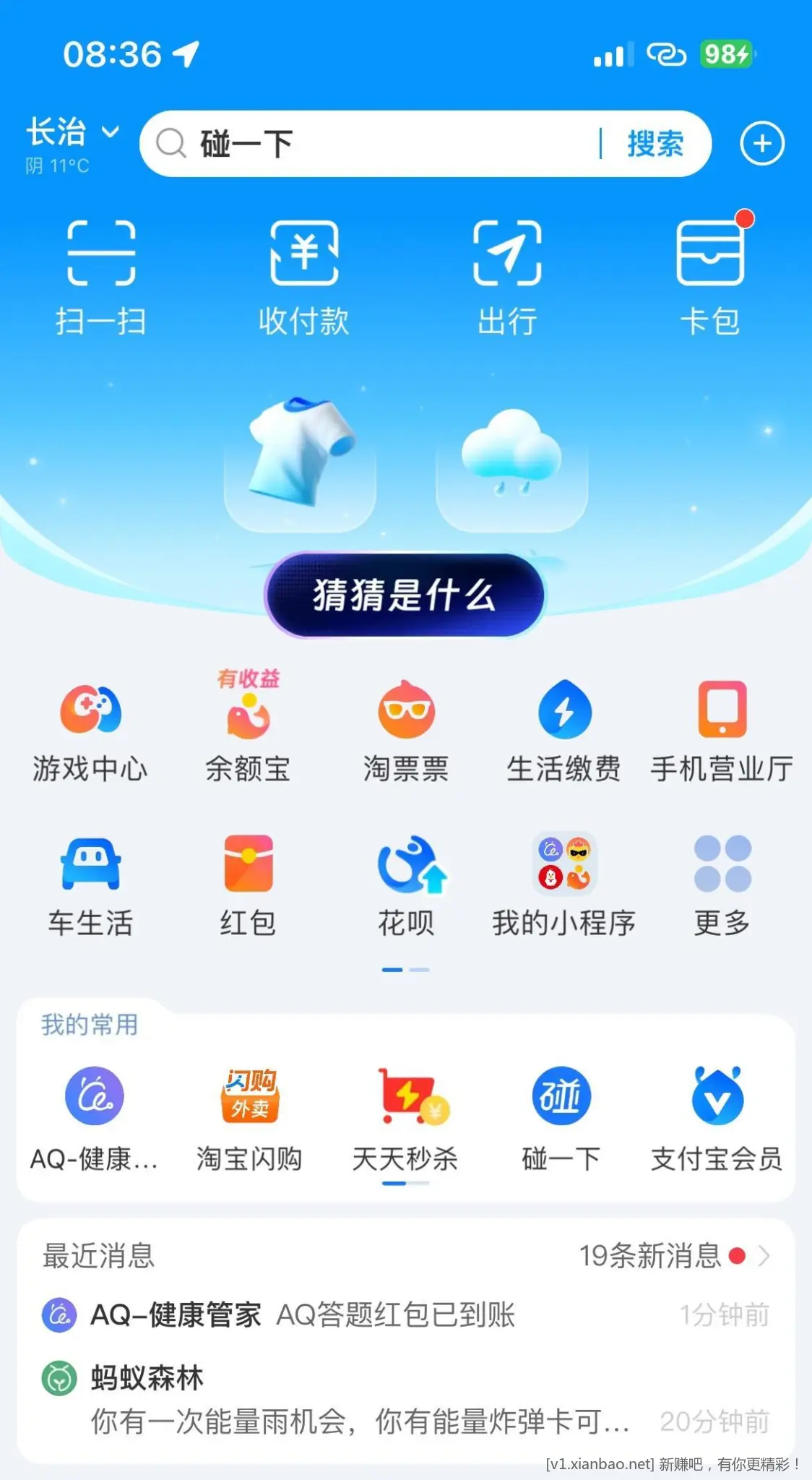Open 淘票票 movie tickets

406,731
